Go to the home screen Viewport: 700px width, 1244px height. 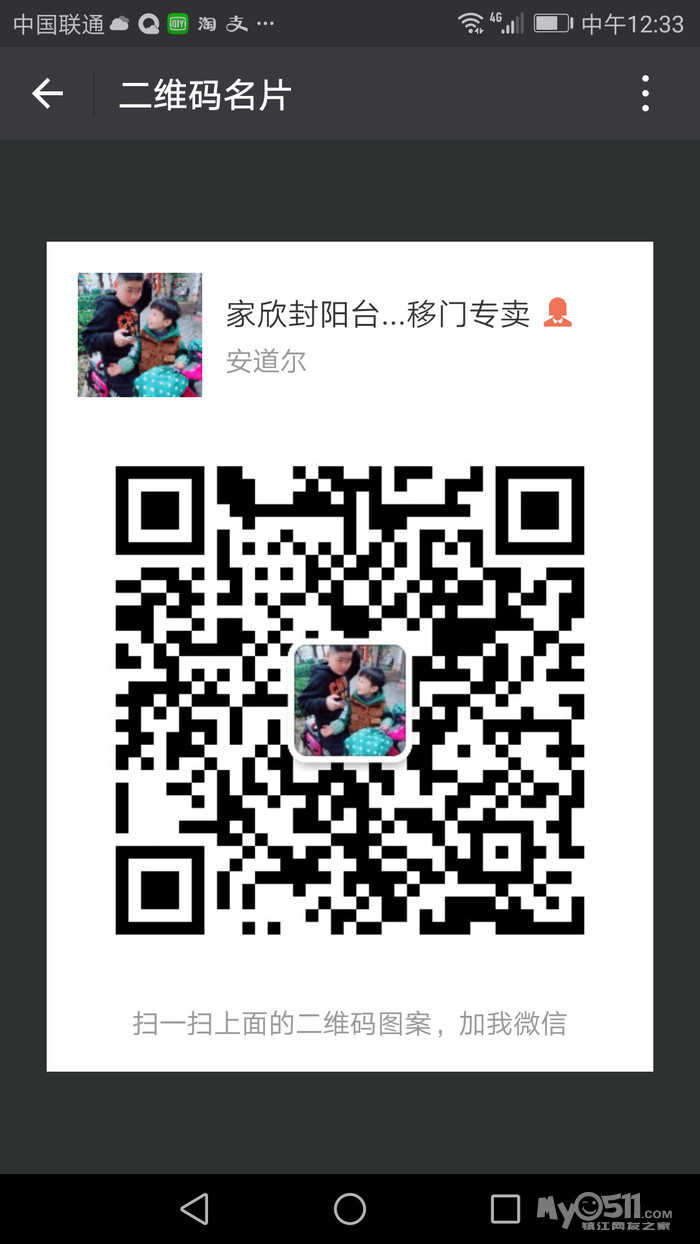350,1208
